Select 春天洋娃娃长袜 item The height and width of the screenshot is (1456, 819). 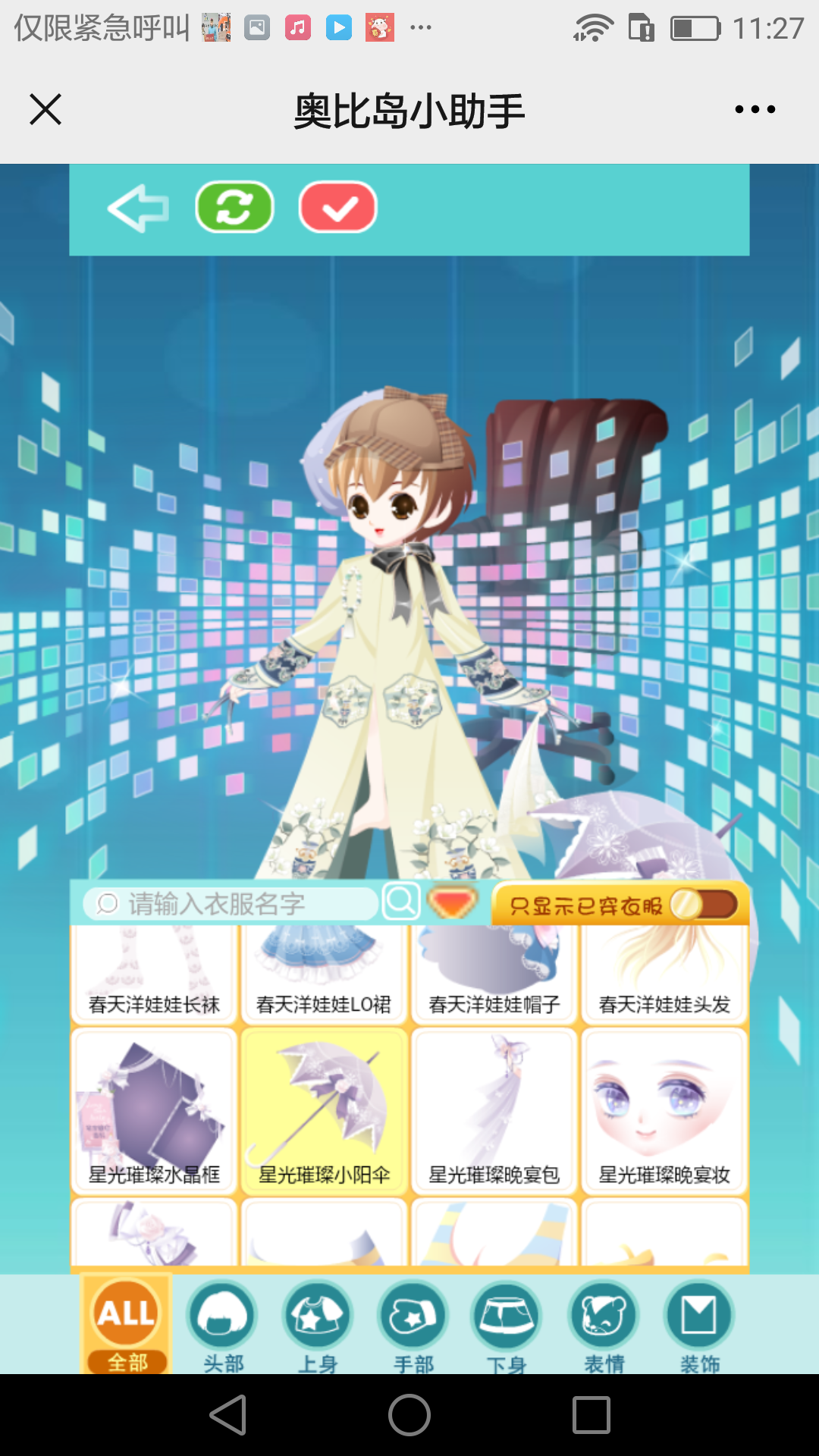[x=154, y=974]
